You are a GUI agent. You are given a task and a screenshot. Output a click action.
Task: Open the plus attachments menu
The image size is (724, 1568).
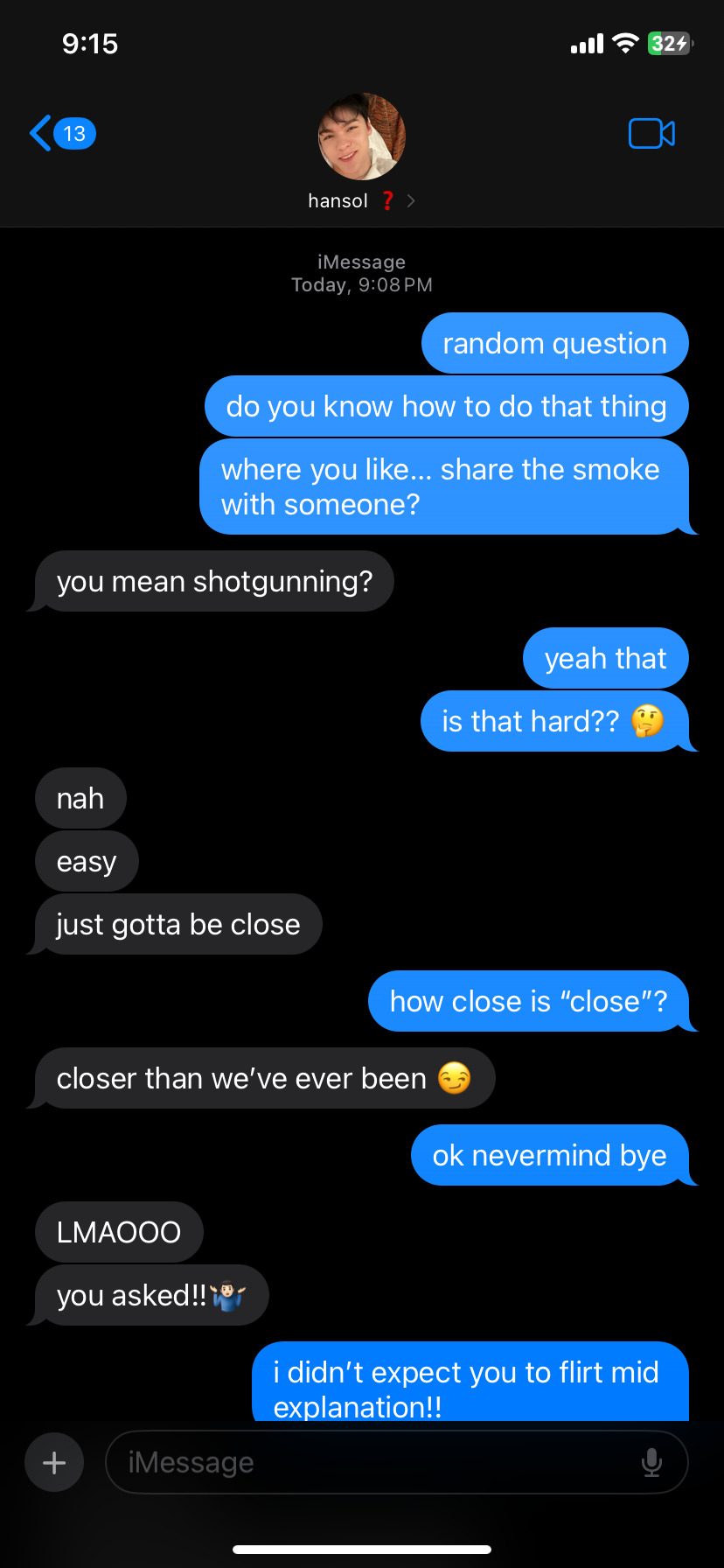tap(54, 1462)
